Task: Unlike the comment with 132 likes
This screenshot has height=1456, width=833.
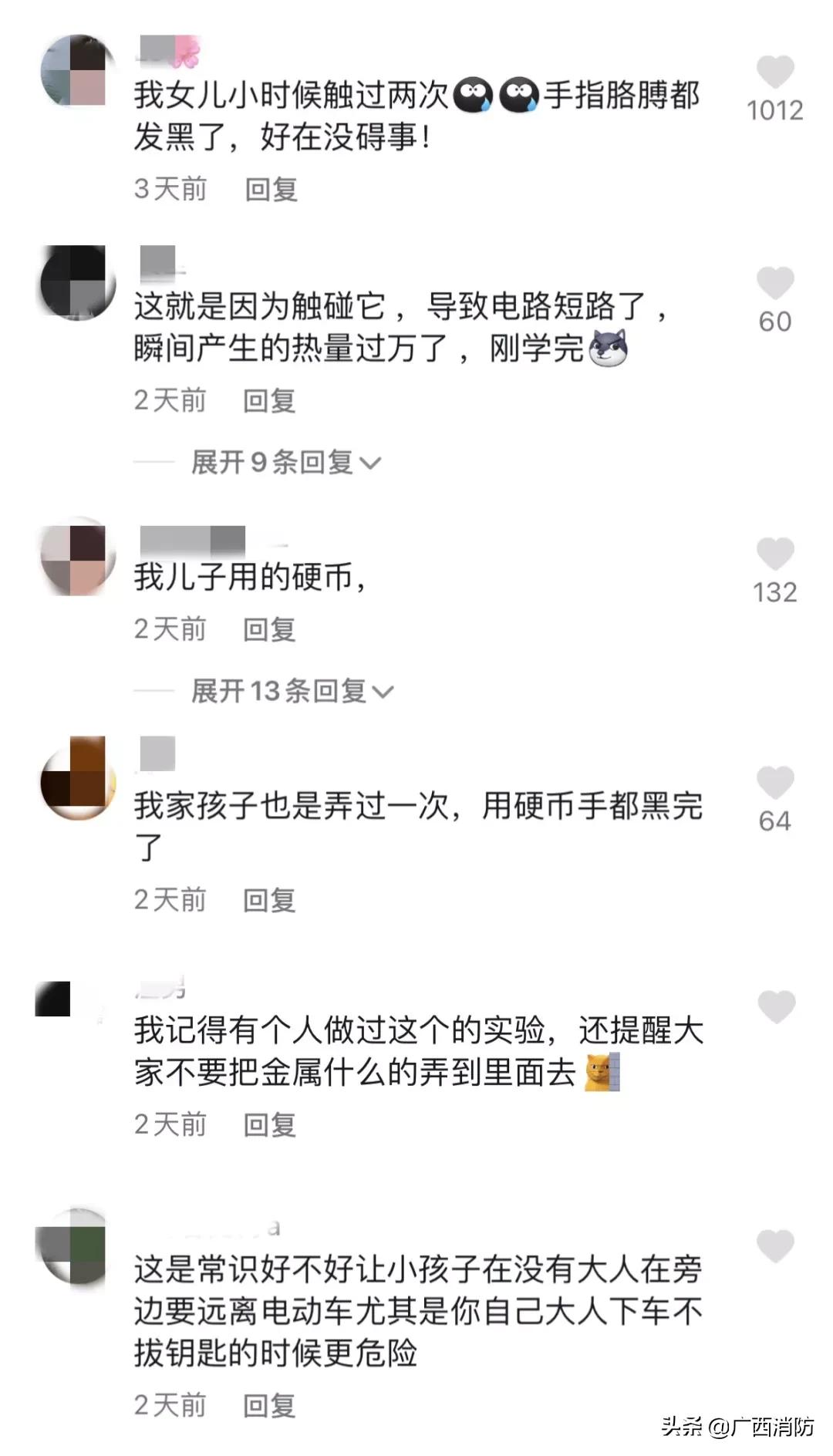Action: click(x=775, y=551)
